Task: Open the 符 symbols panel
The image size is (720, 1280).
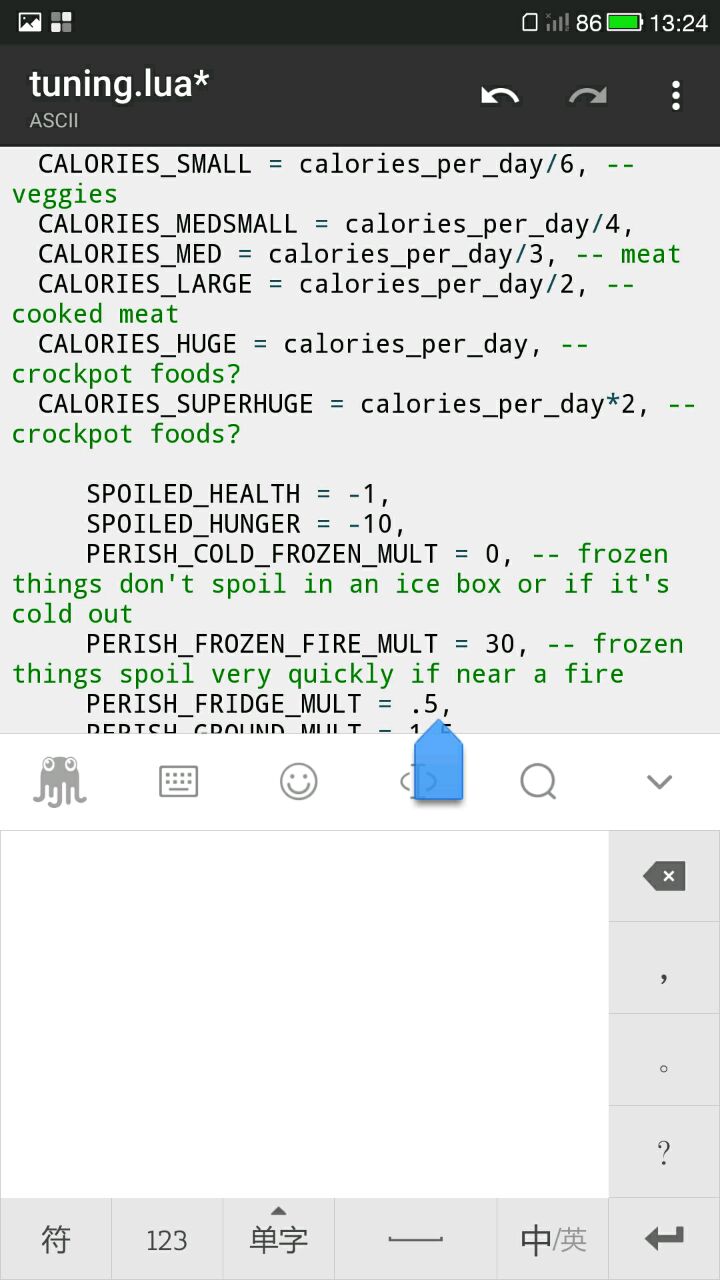Action: (55, 1240)
